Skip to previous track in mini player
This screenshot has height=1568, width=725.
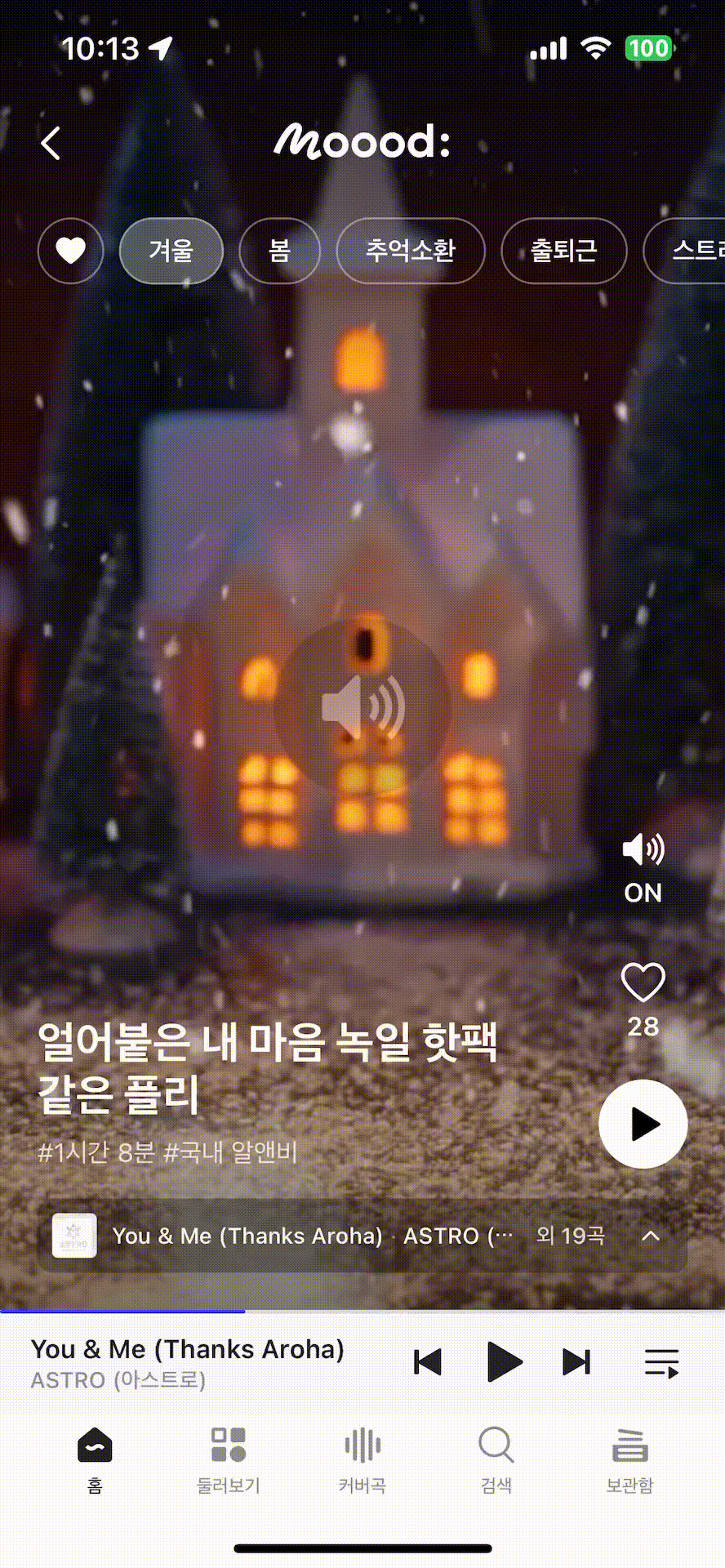(428, 1362)
